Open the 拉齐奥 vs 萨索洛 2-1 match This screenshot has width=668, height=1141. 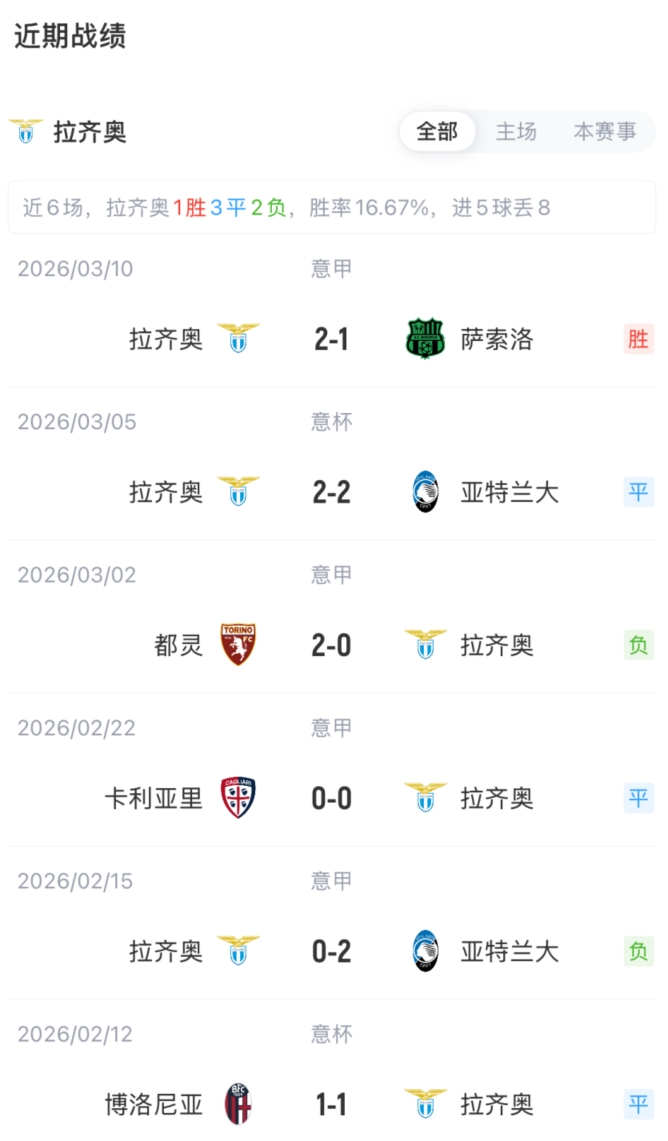click(332, 339)
